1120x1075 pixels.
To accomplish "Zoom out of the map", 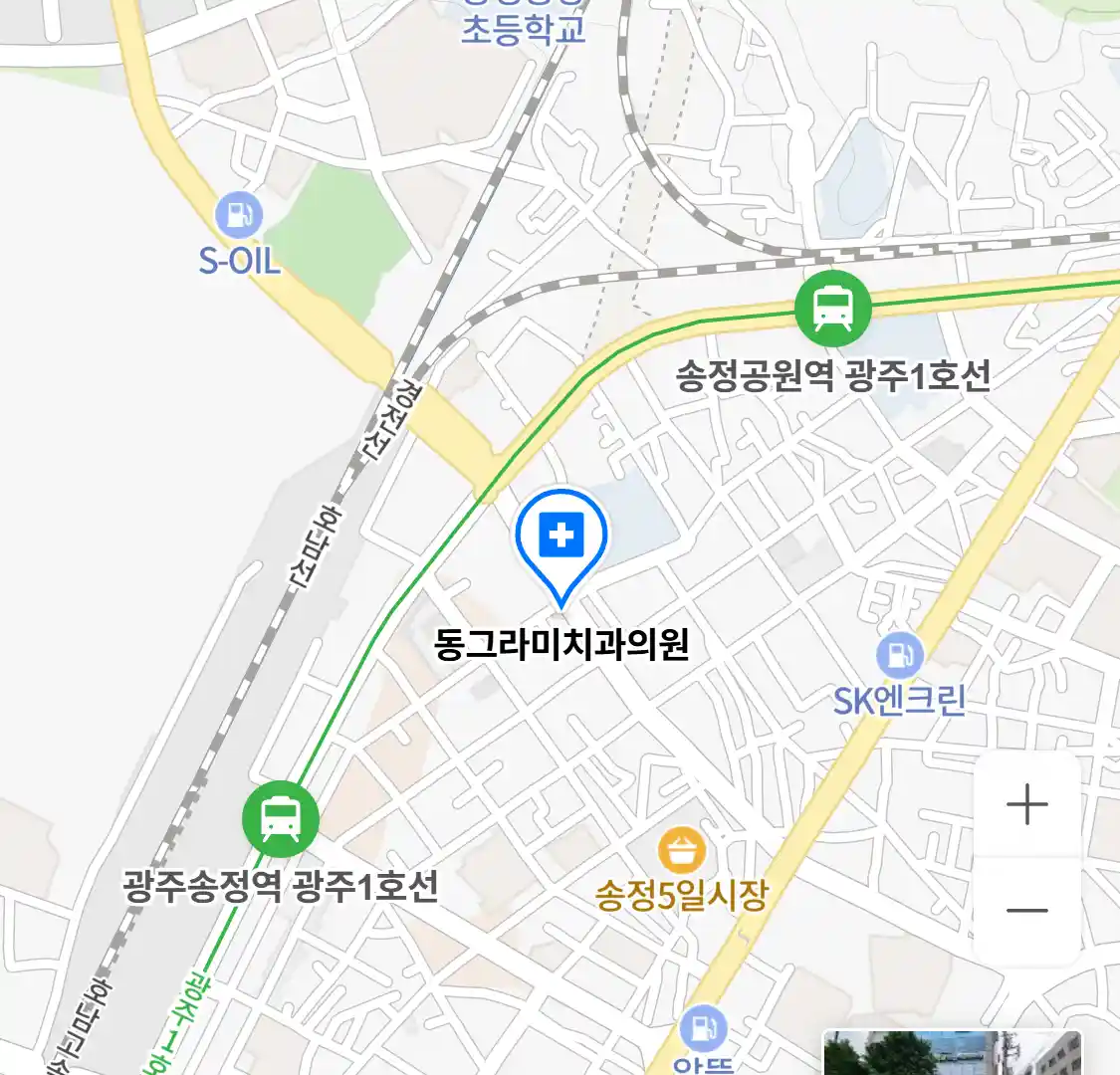I will 1026,910.
